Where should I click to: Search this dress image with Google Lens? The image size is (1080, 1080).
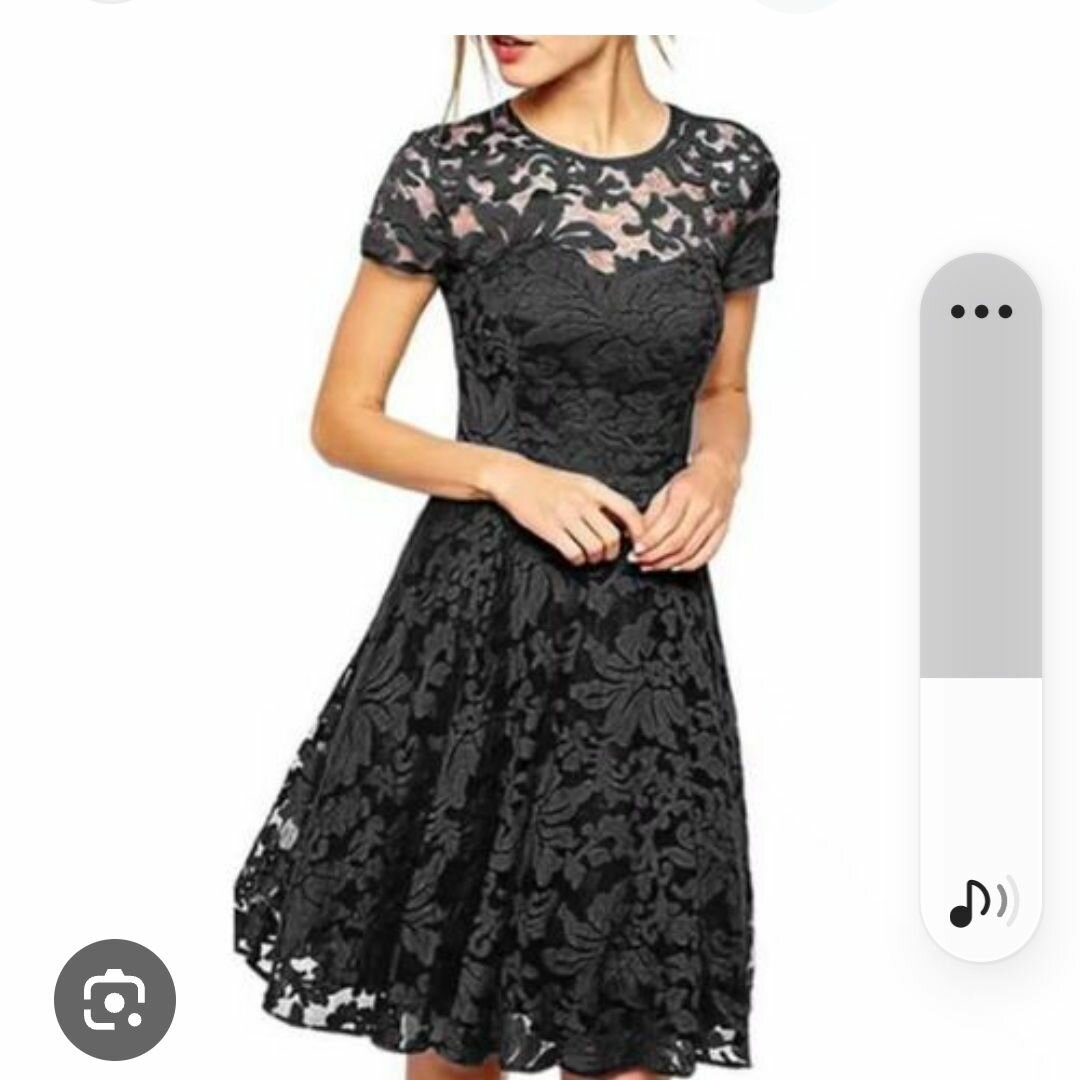pyautogui.click(x=115, y=999)
